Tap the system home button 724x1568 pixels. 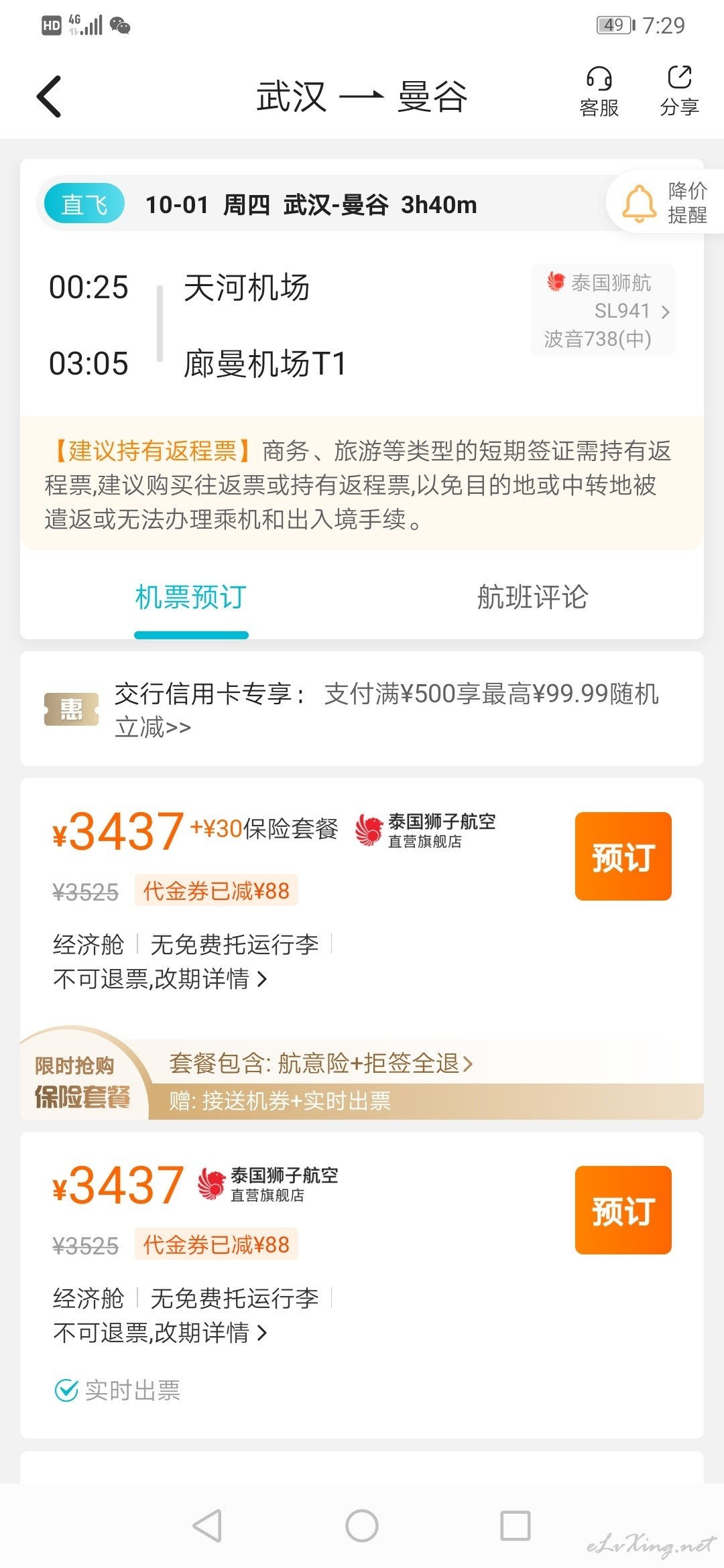(x=362, y=1526)
